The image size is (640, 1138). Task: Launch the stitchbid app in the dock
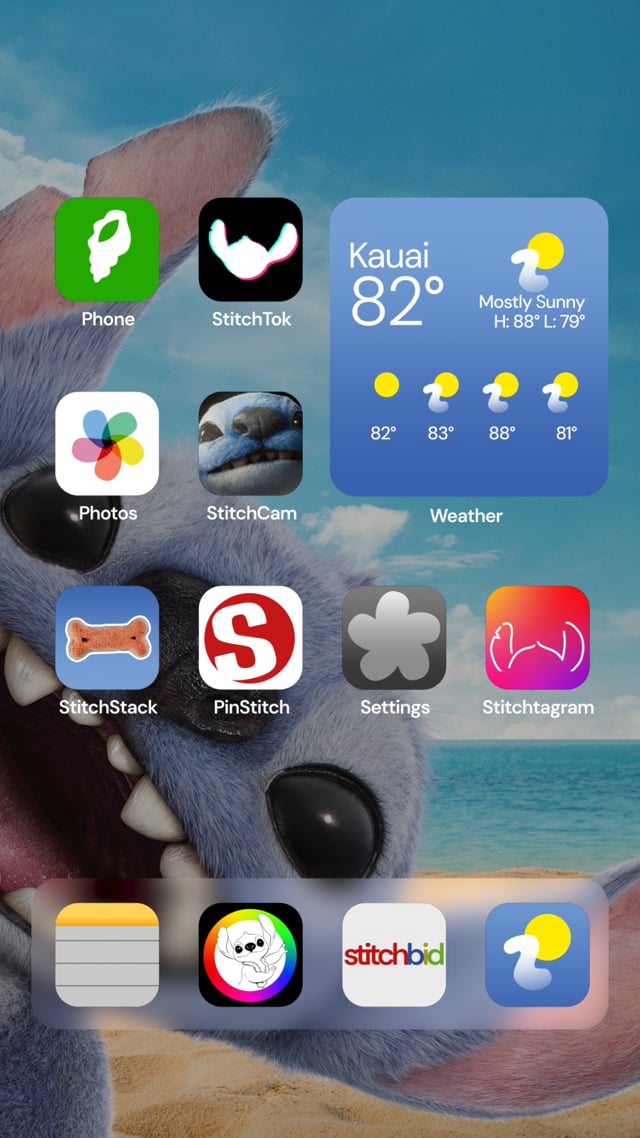[394, 955]
